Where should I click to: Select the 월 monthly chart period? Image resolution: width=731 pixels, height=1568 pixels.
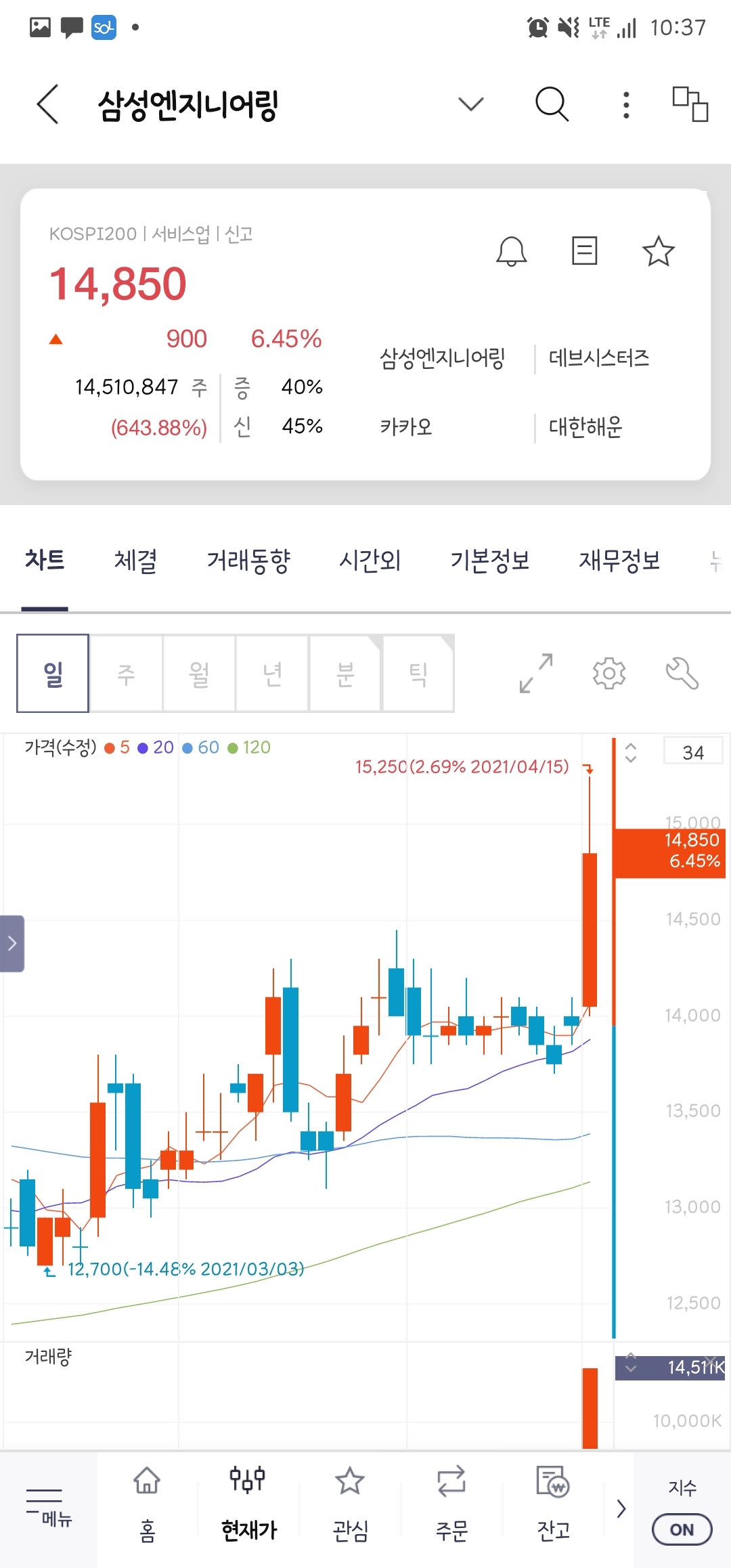(199, 674)
